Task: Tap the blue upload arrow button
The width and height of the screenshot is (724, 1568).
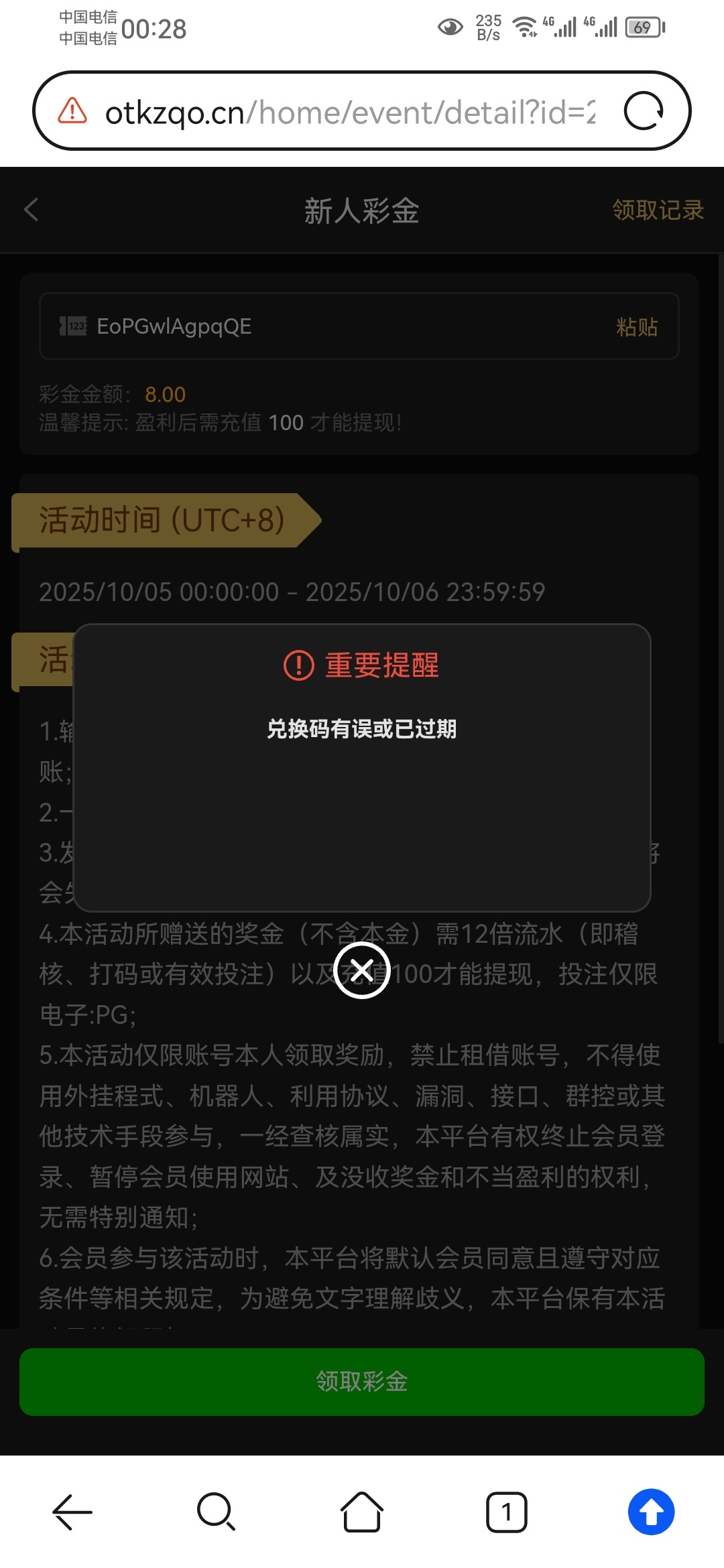Action: (x=651, y=1512)
